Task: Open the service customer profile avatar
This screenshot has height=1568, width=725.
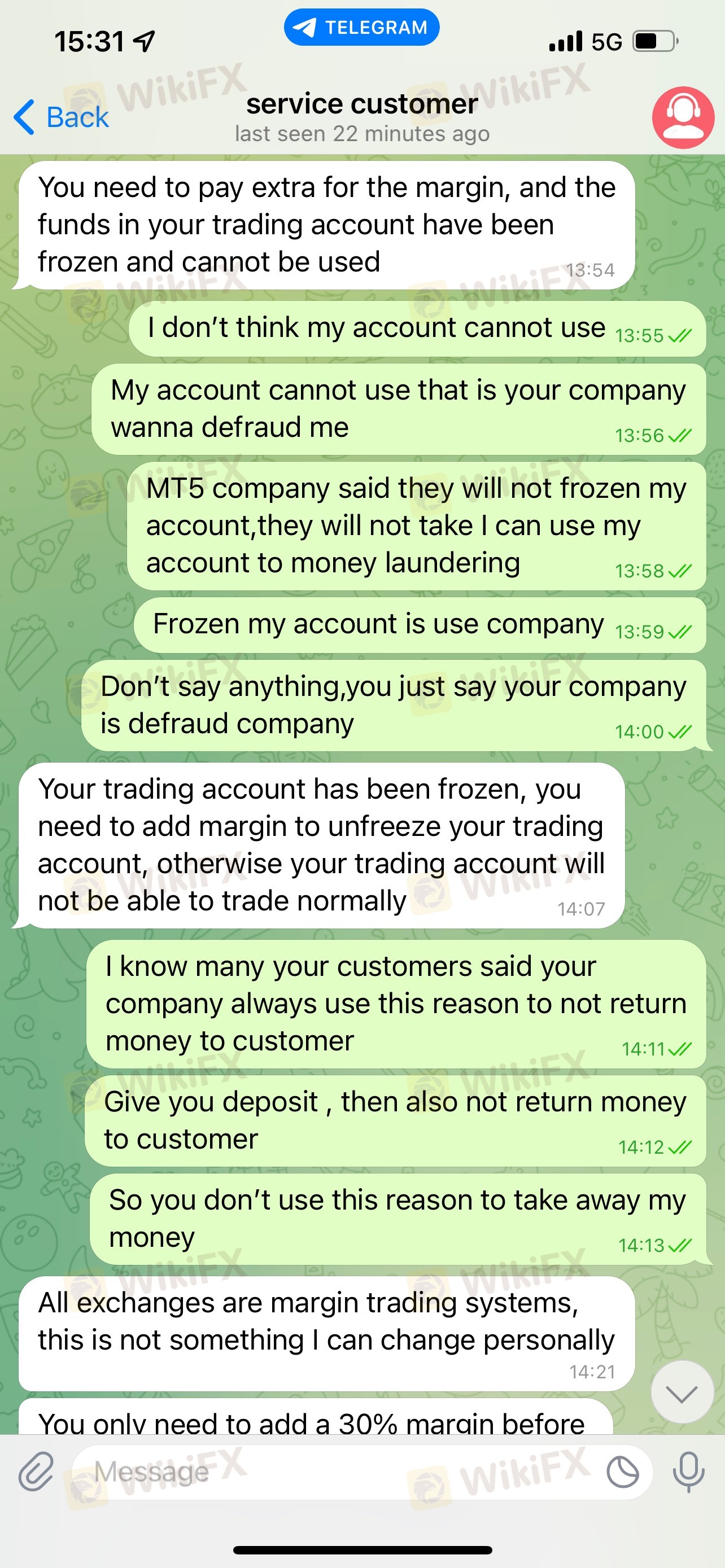Action: pos(683,117)
